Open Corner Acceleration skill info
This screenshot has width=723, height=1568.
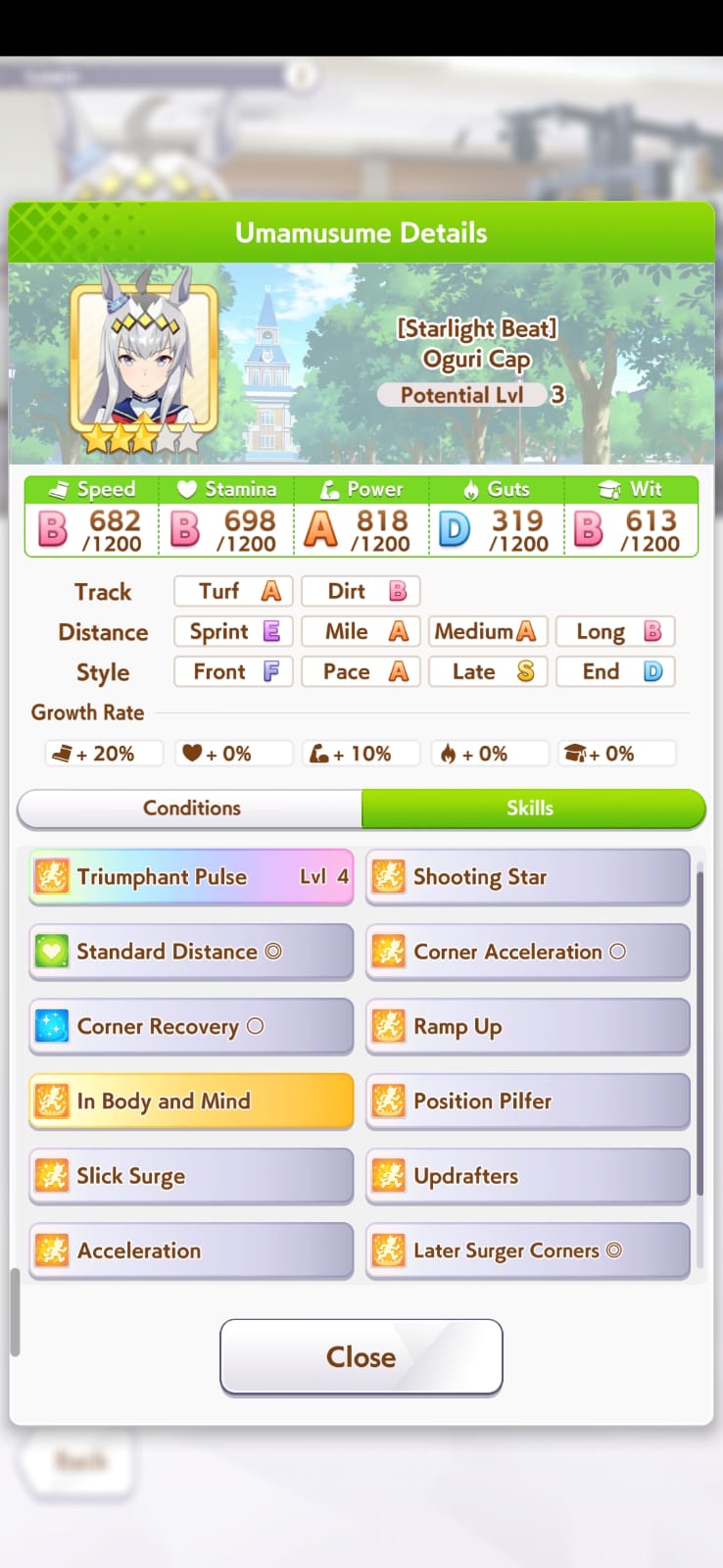tap(528, 952)
